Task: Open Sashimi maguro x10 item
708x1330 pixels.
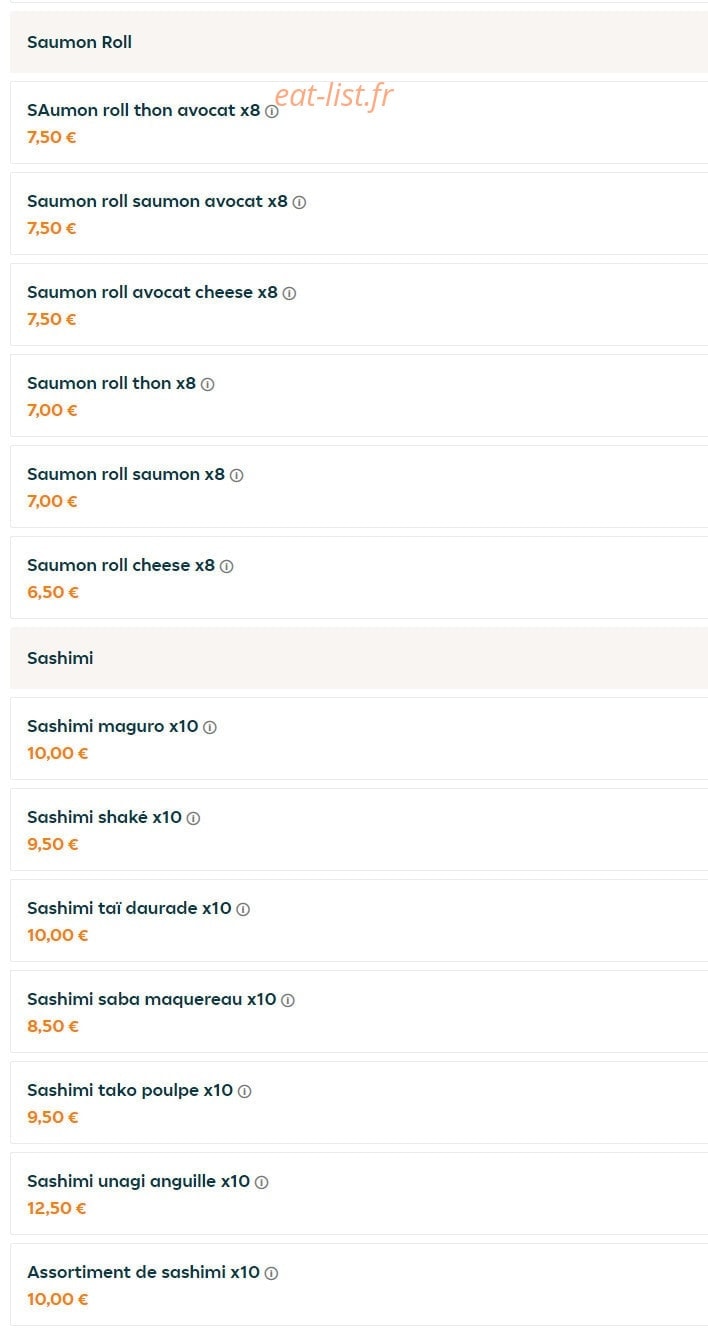Action: (x=359, y=739)
